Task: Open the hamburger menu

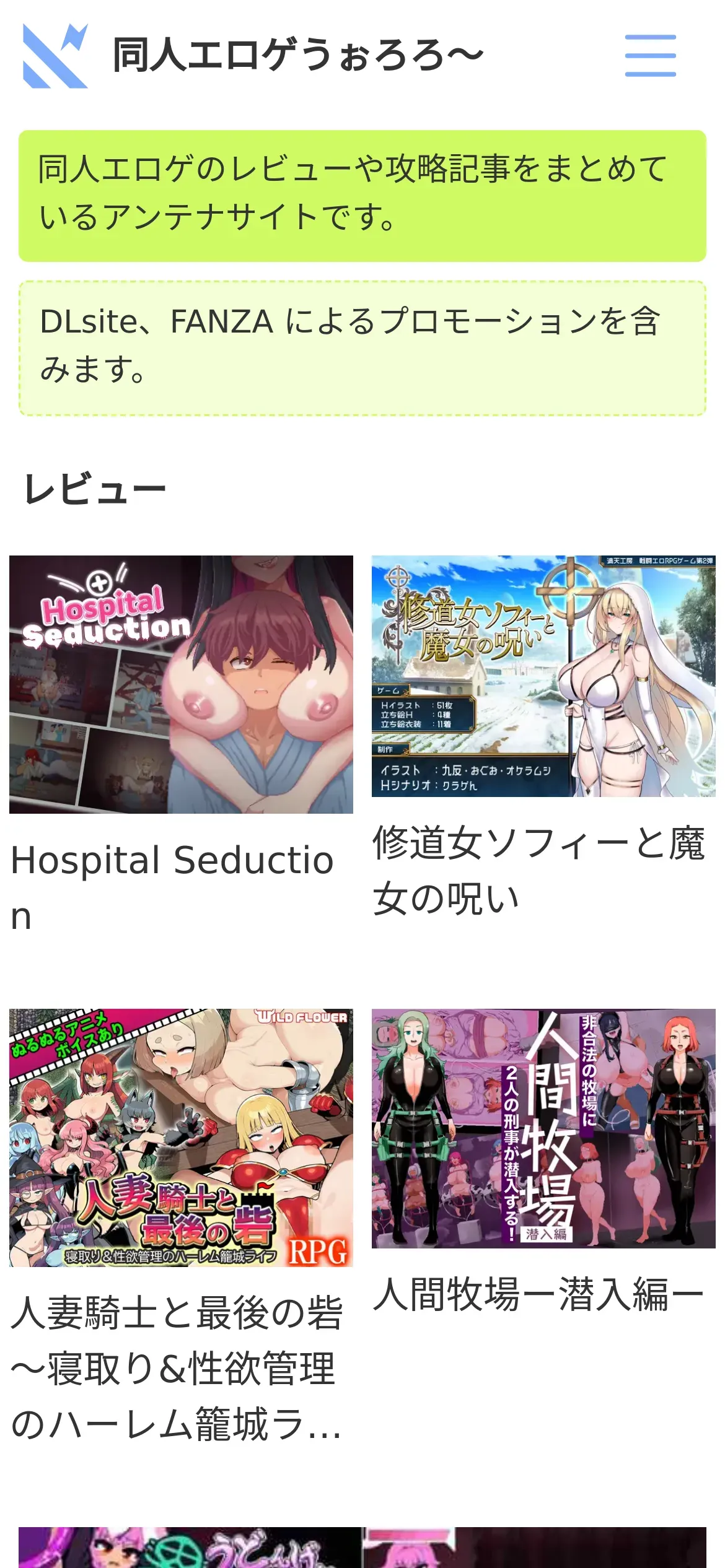Action: (650, 56)
